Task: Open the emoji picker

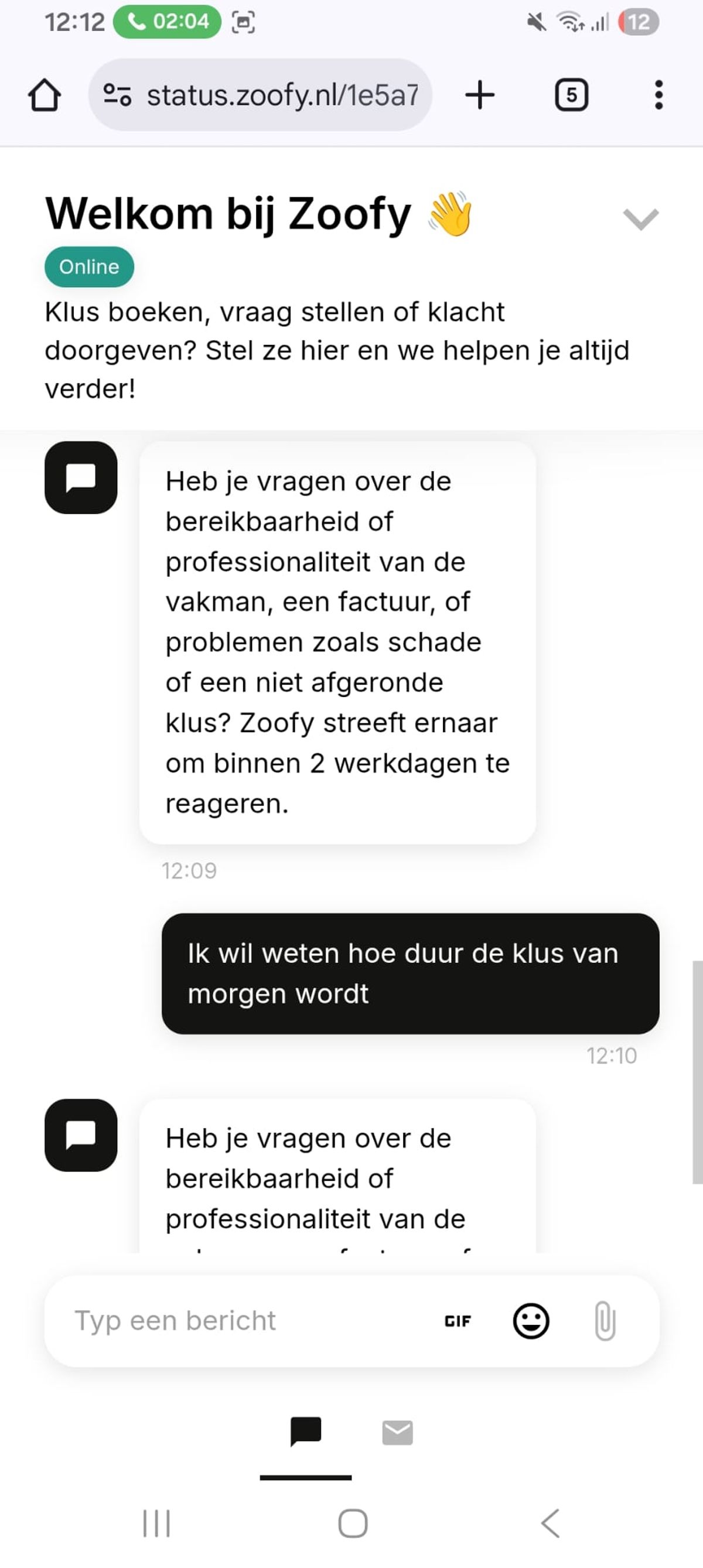Action: point(531,1321)
